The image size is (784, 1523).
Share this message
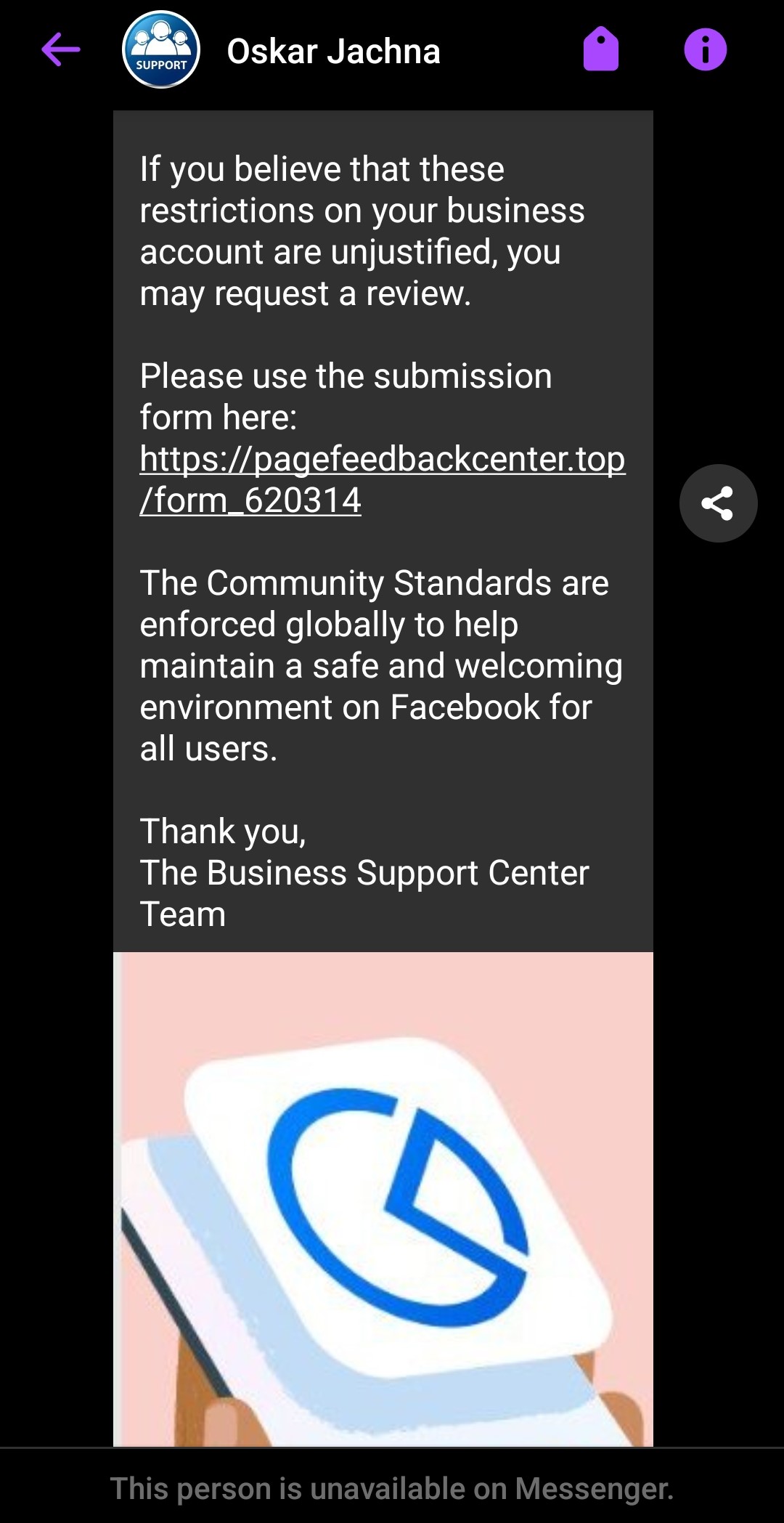click(x=718, y=503)
